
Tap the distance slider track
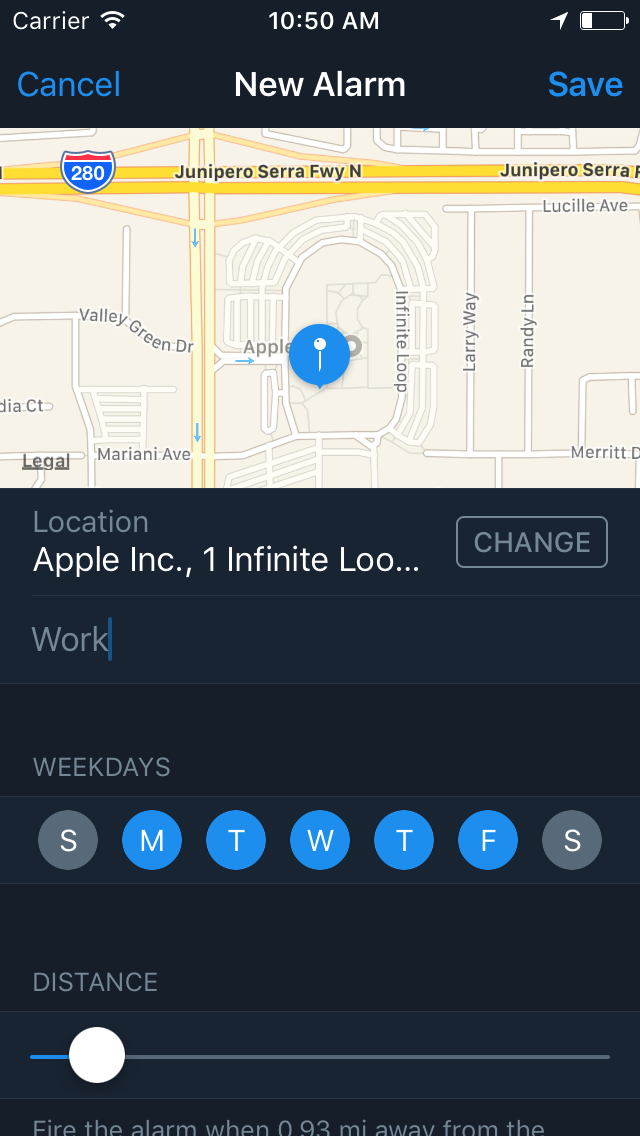[320, 1057]
